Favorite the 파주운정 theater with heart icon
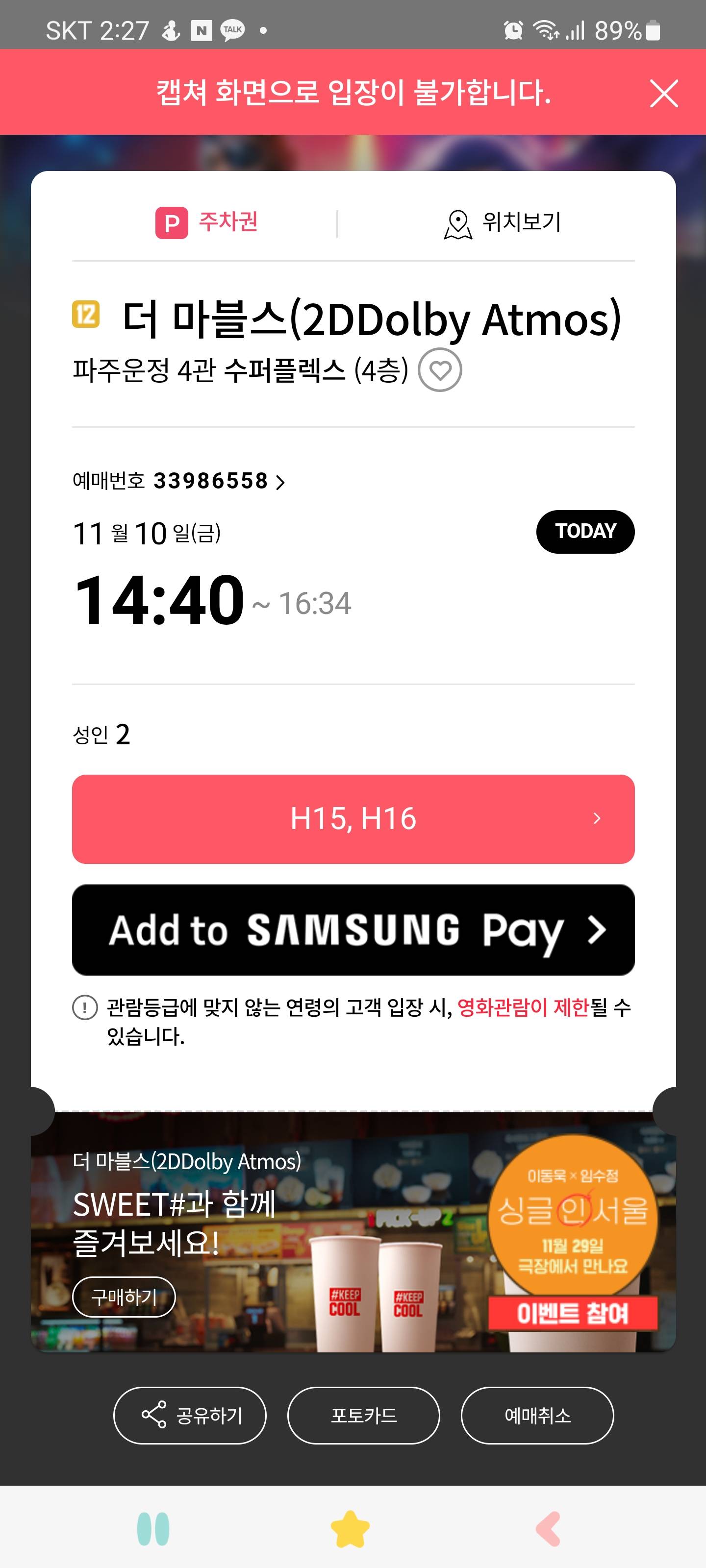This screenshot has height=1568, width=706. click(440, 370)
